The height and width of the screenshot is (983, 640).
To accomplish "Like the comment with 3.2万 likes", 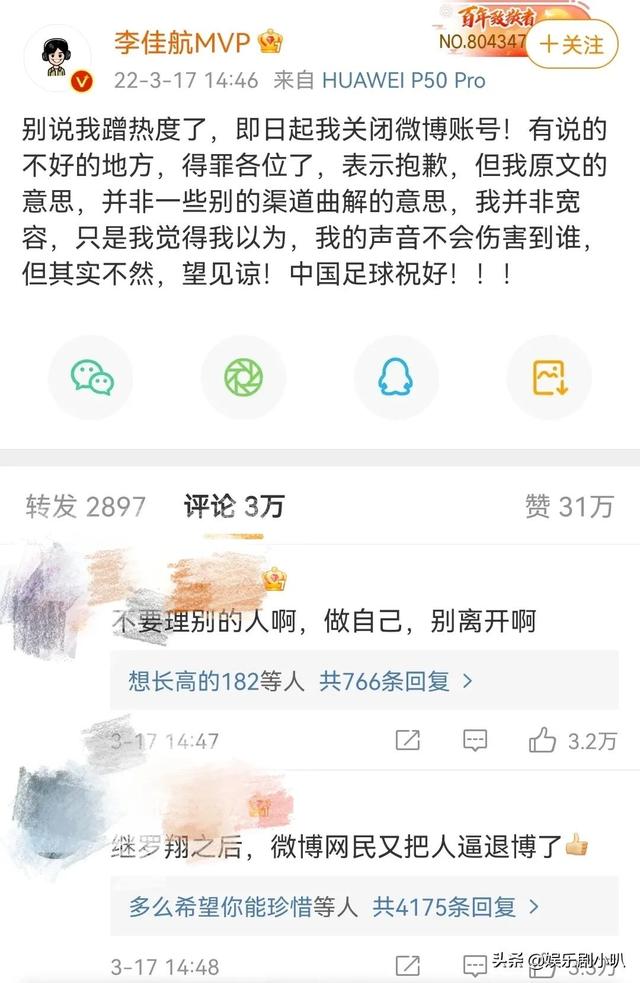I will [543, 741].
